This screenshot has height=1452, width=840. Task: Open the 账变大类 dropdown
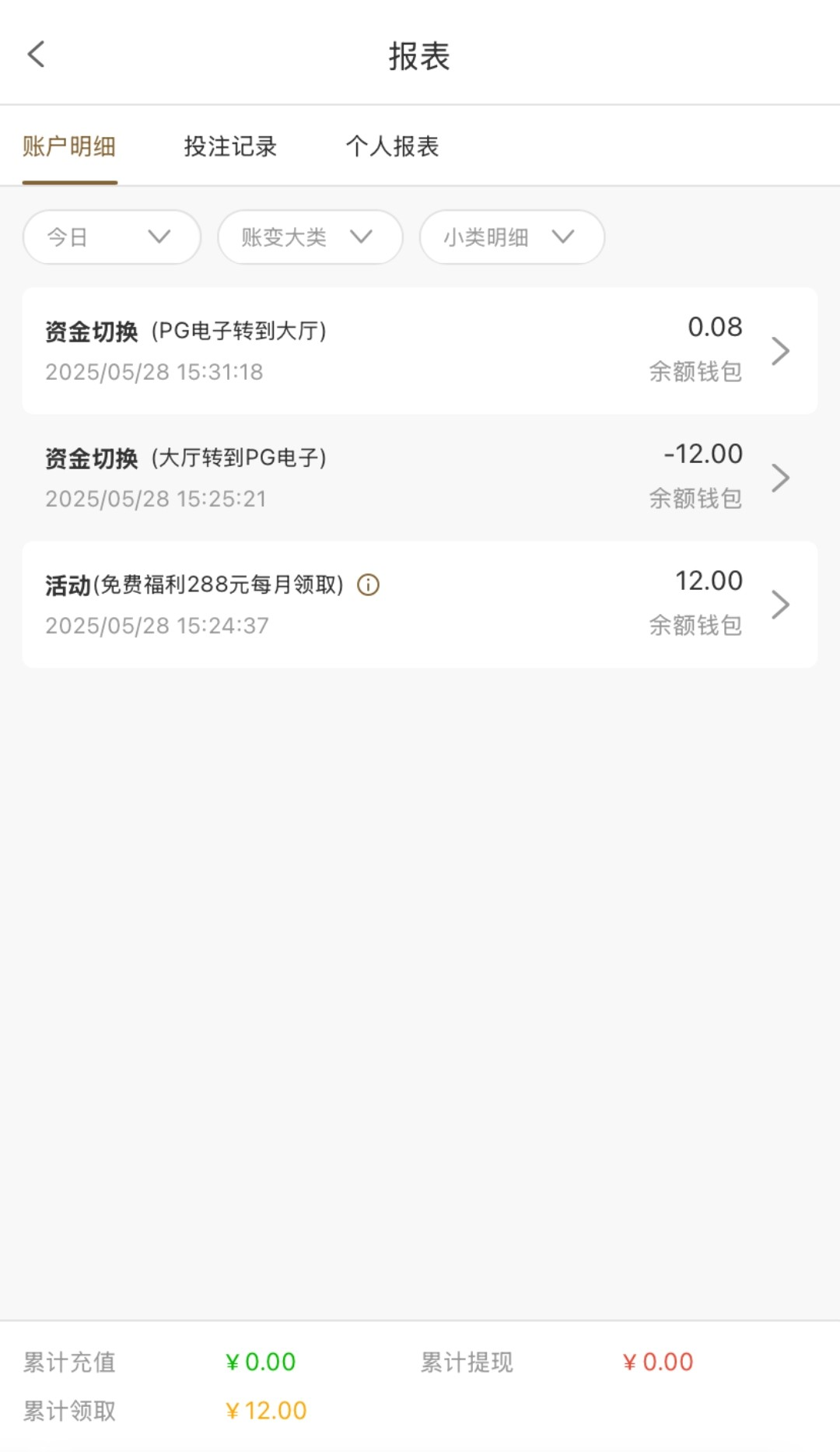[310, 237]
